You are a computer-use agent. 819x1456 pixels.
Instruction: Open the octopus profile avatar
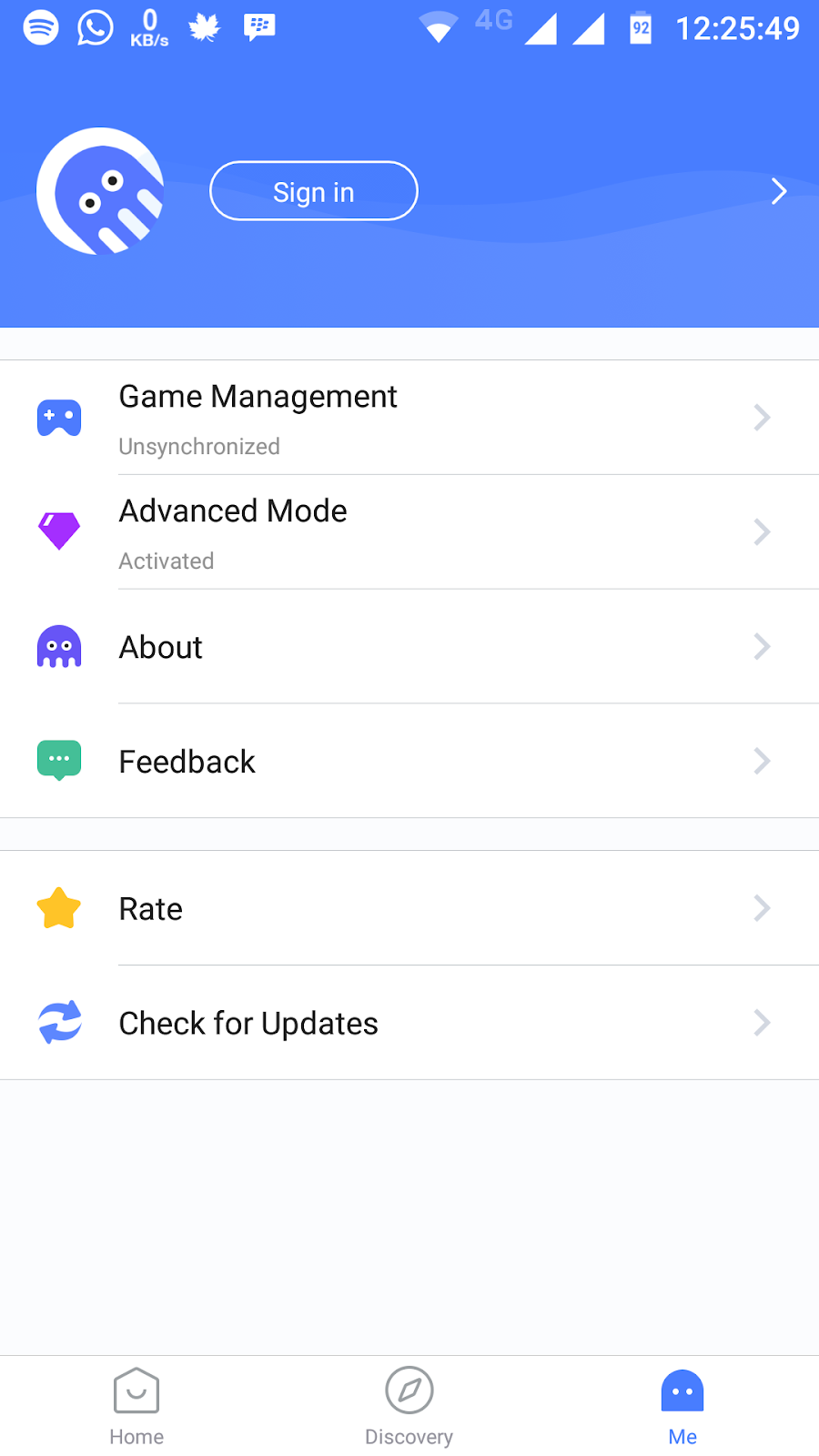pyautogui.click(x=100, y=190)
